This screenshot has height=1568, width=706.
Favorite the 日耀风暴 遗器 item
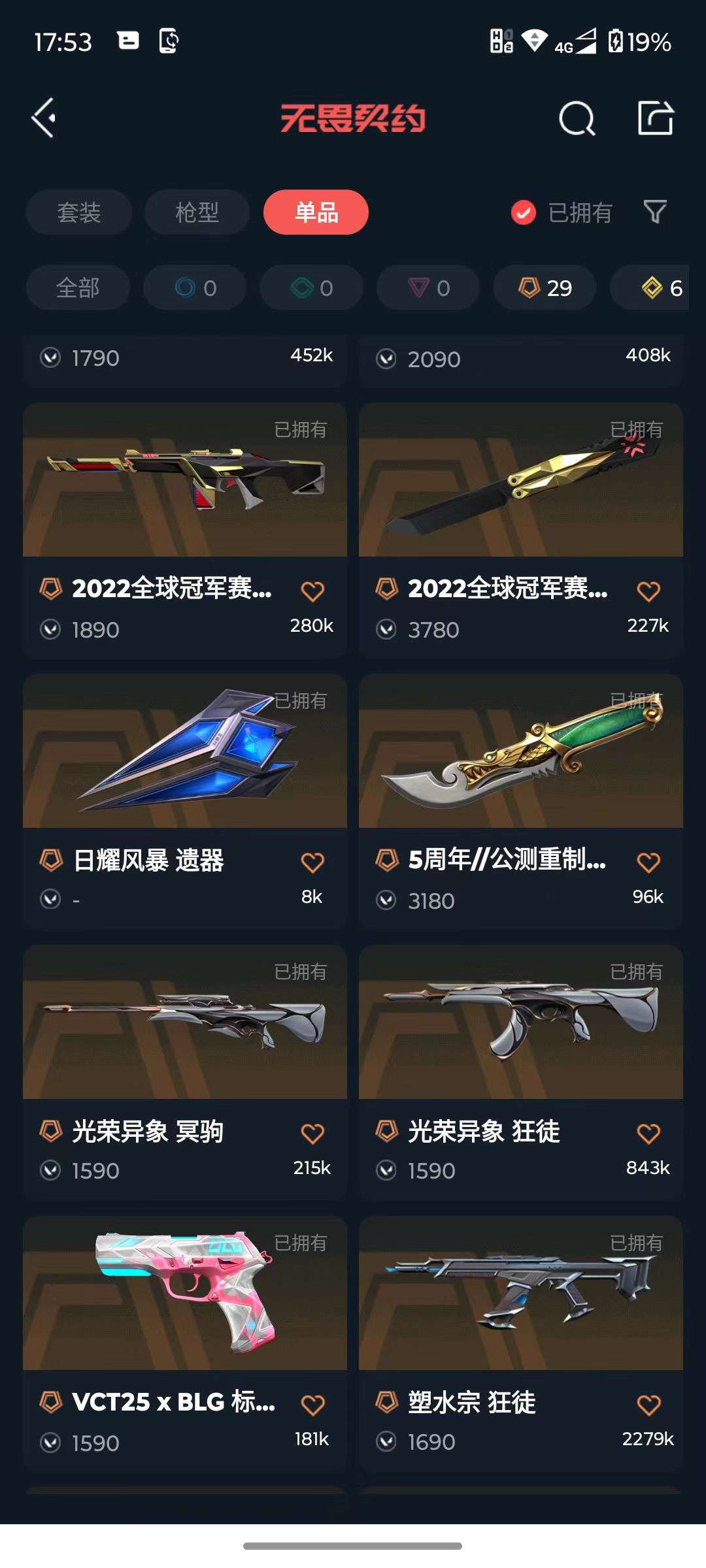click(314, 861)
